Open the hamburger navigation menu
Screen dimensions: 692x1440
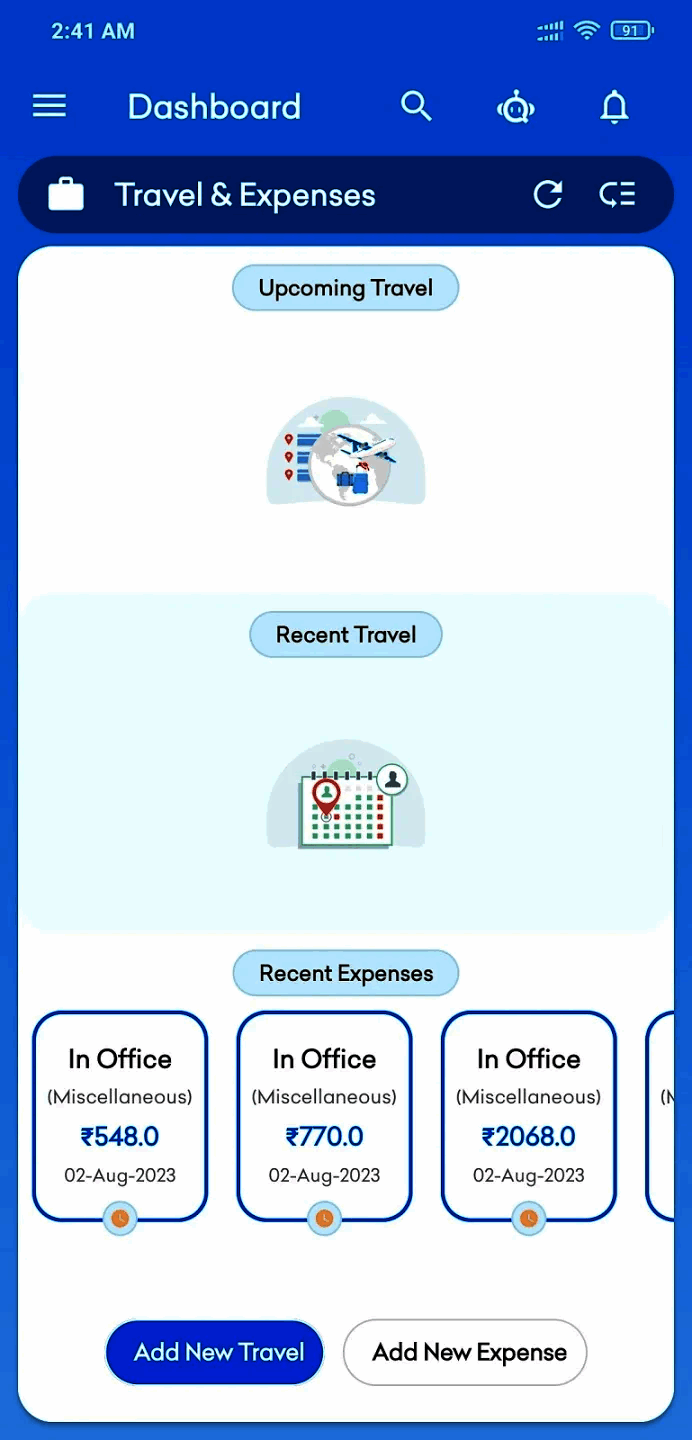(50, 106)
